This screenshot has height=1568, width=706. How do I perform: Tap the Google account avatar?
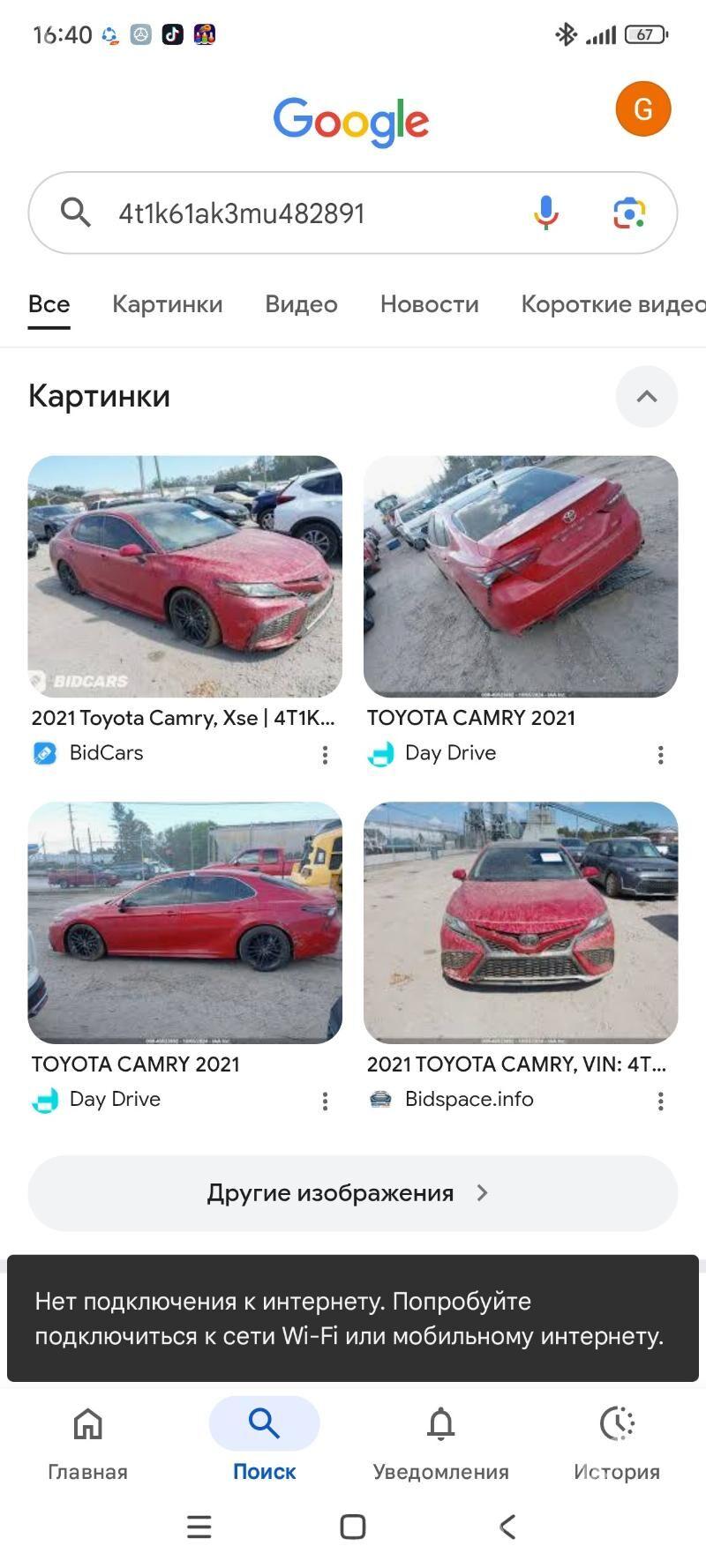point(643,108)
